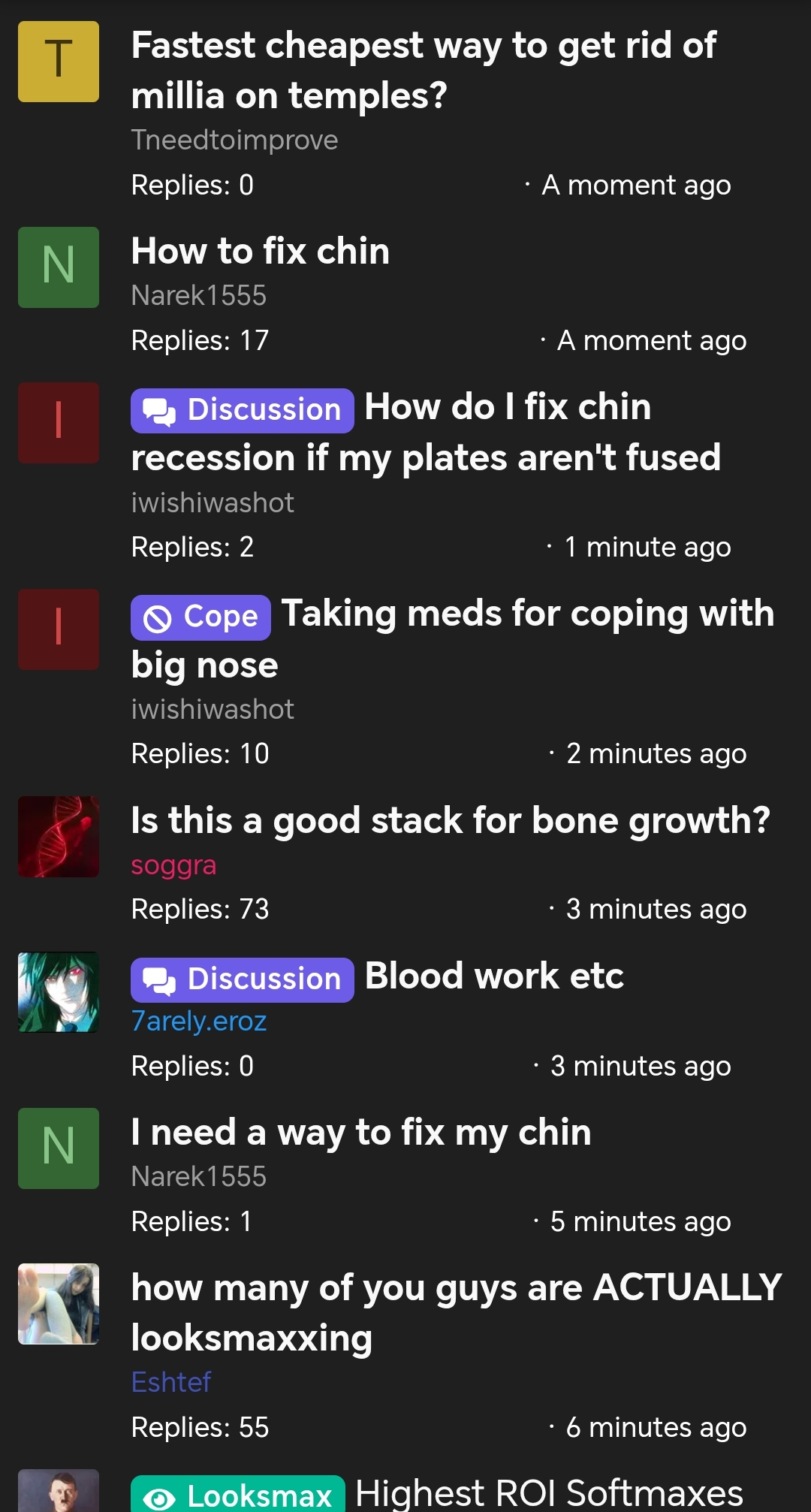View soggra's profile
The width and height of the screenshot is (811, 1512).
[x=173, y=865]
